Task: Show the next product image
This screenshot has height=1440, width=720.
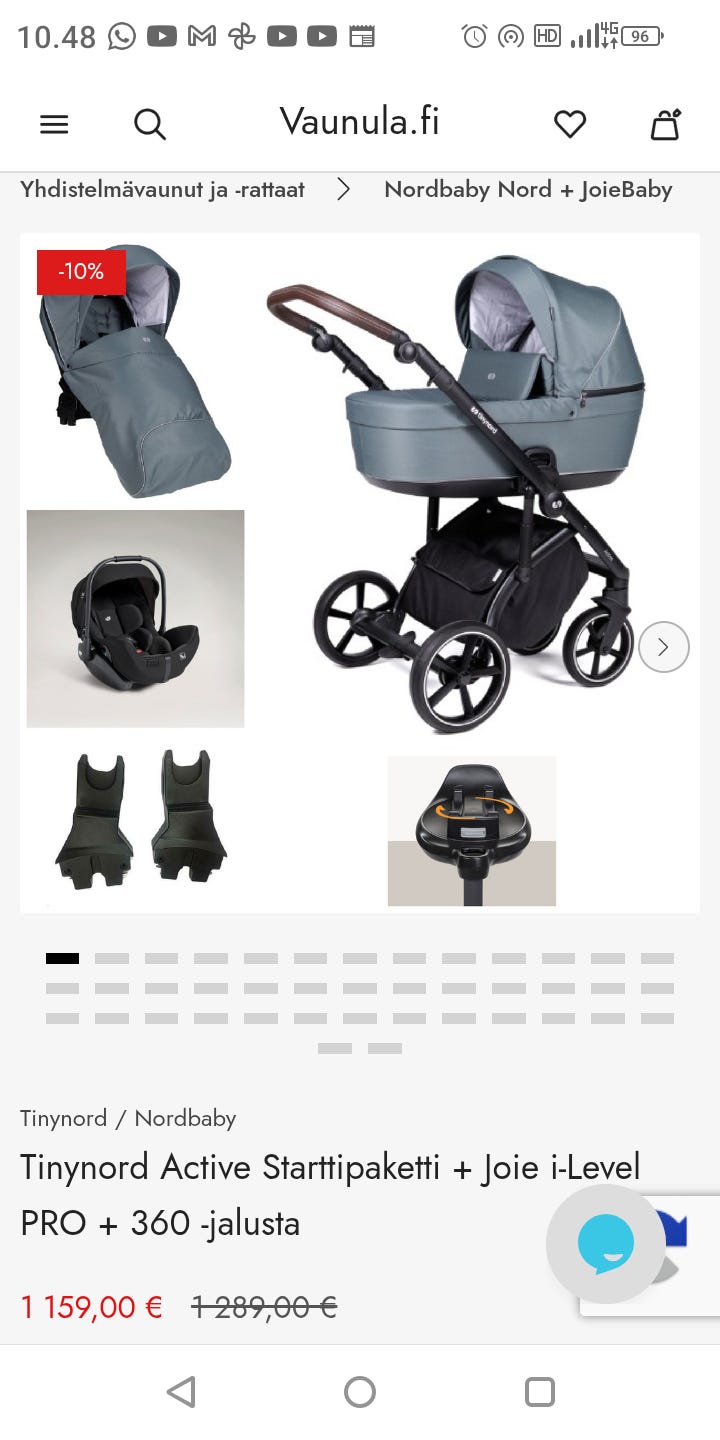Action: (664, 647)
